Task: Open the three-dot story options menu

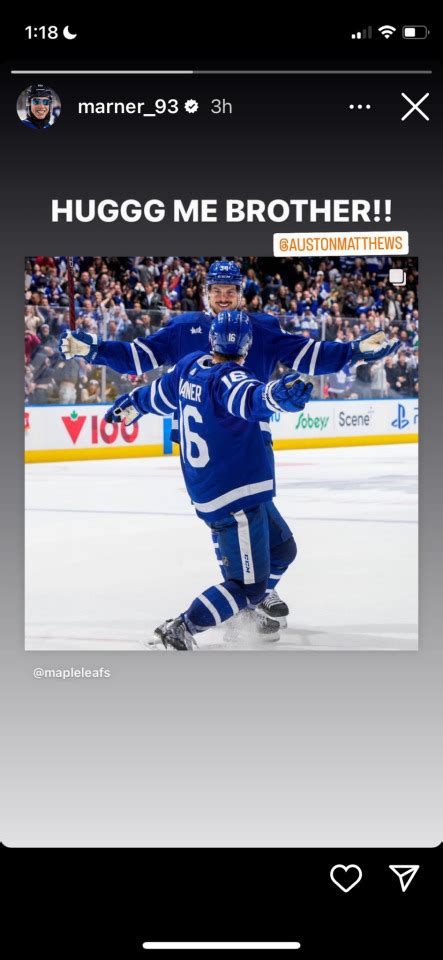Action: tap(359, 107)
